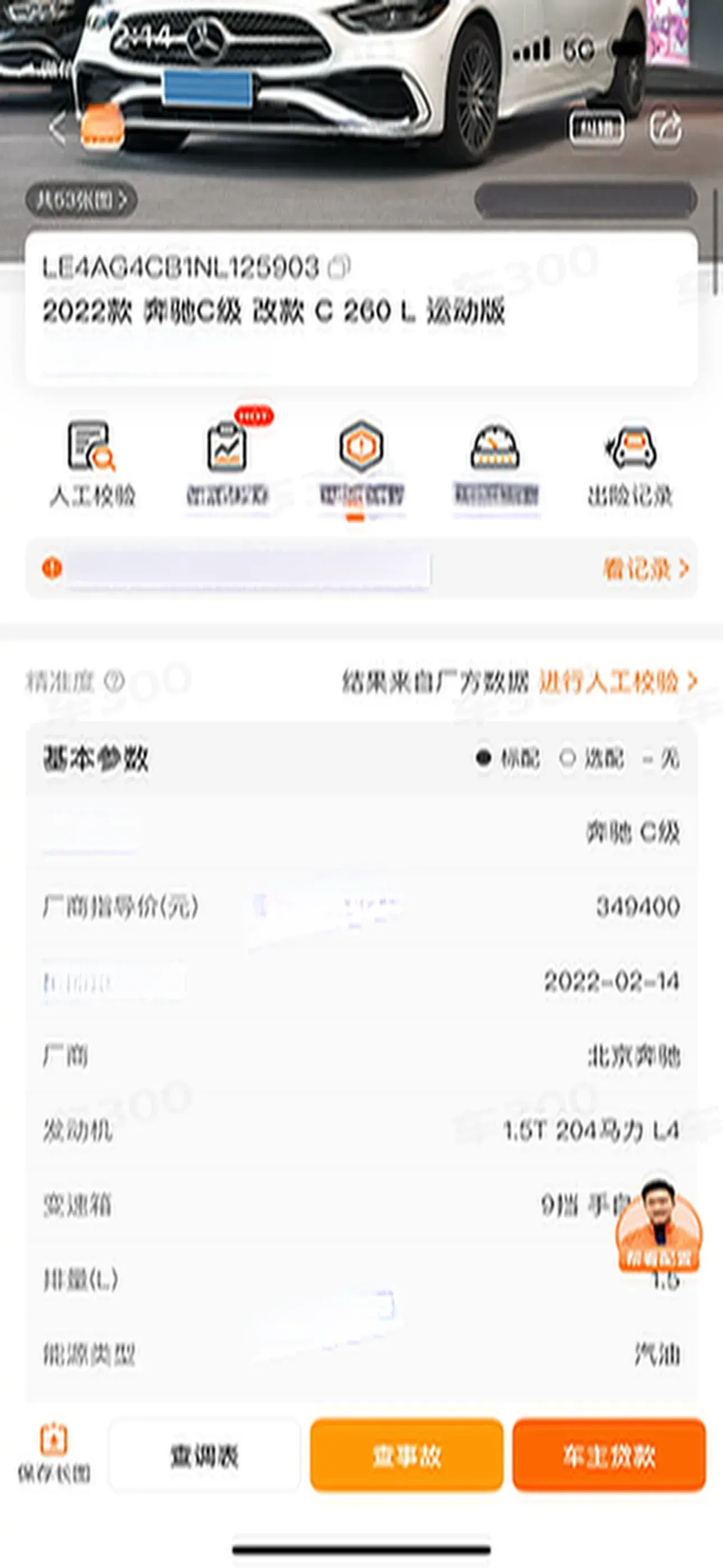Save the page via 保存长图
Screen dimensions: 723x1568
pos(54,1454)
